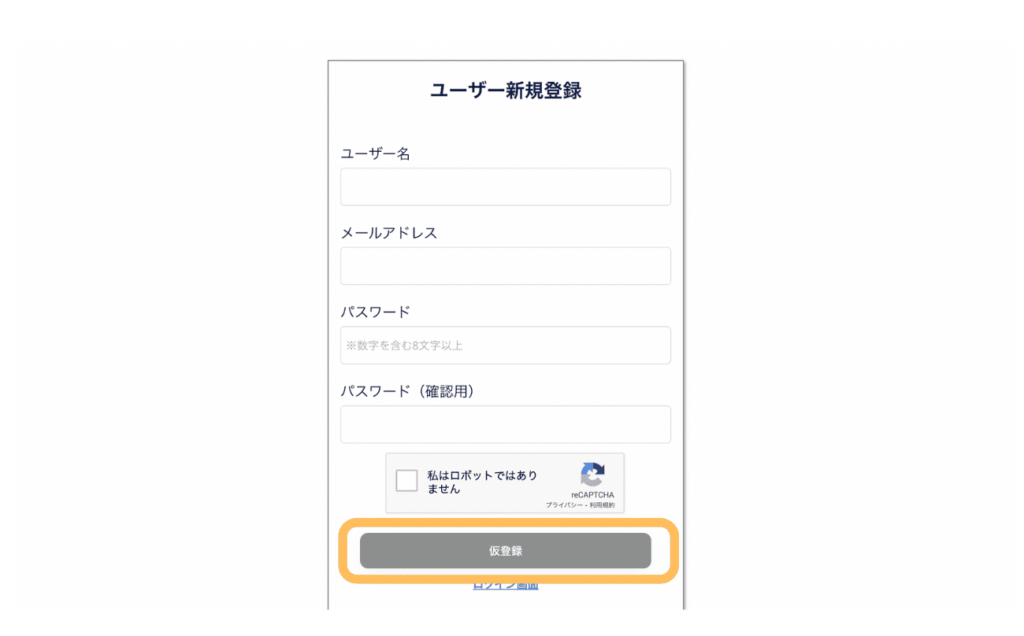Image resolution: width=1024 pixels, height=636 pixels.
Task: Select the パスワード field
Action: (x=505, y=345)
